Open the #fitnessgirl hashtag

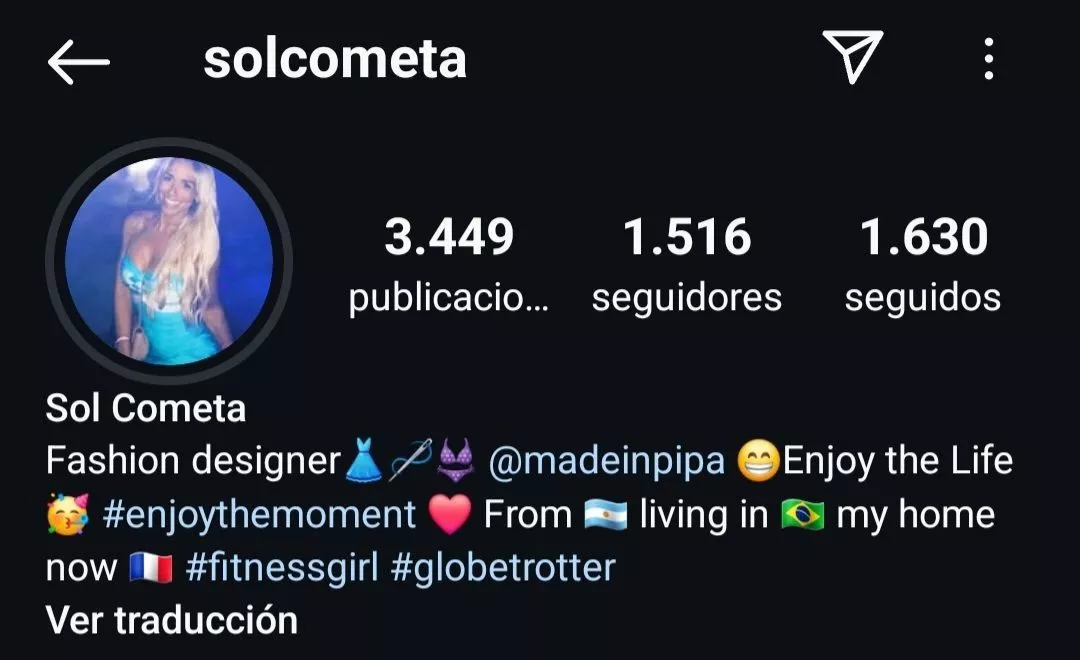(282, 568)
